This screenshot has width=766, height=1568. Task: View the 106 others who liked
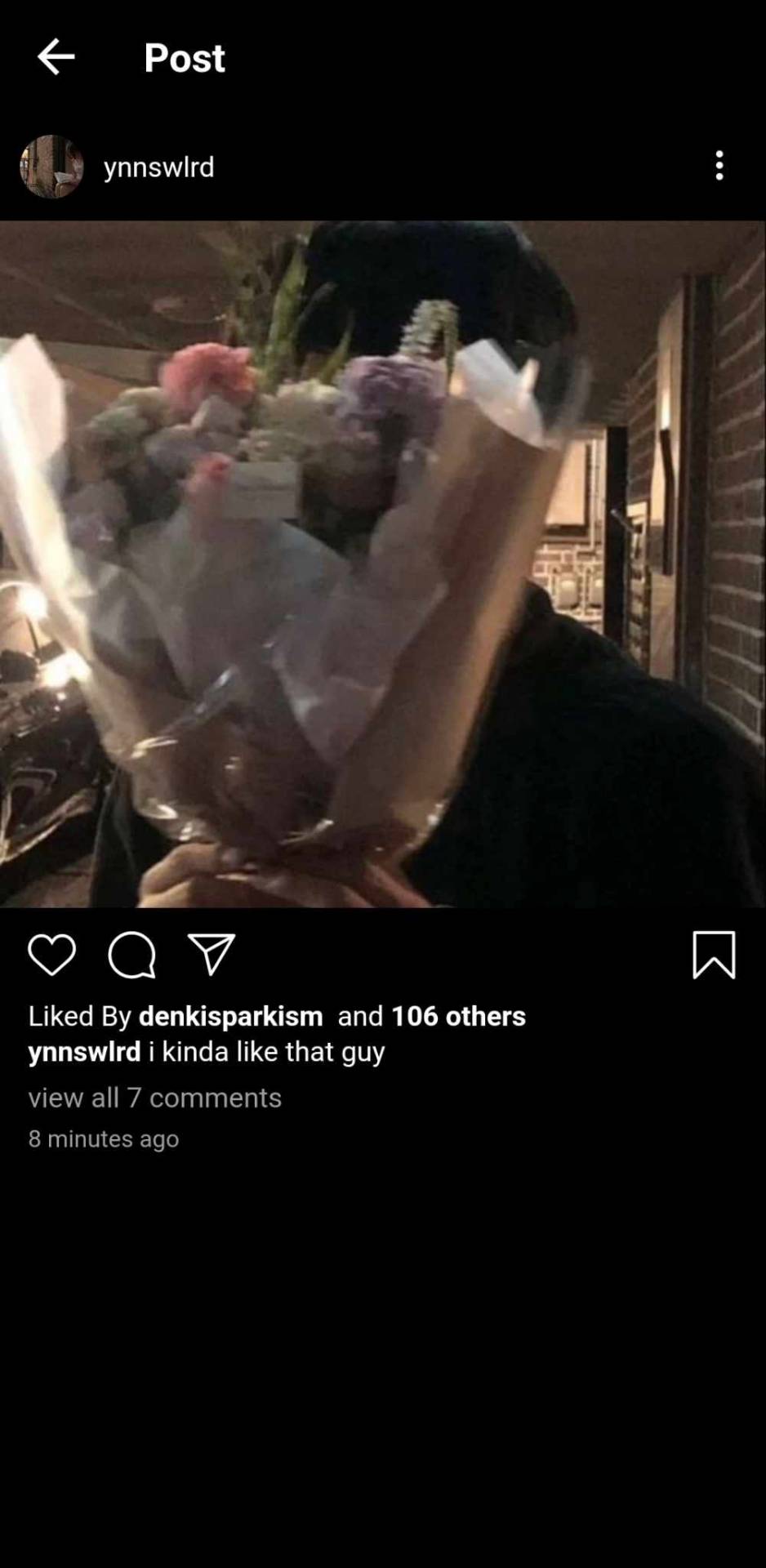pos(458,1016)
